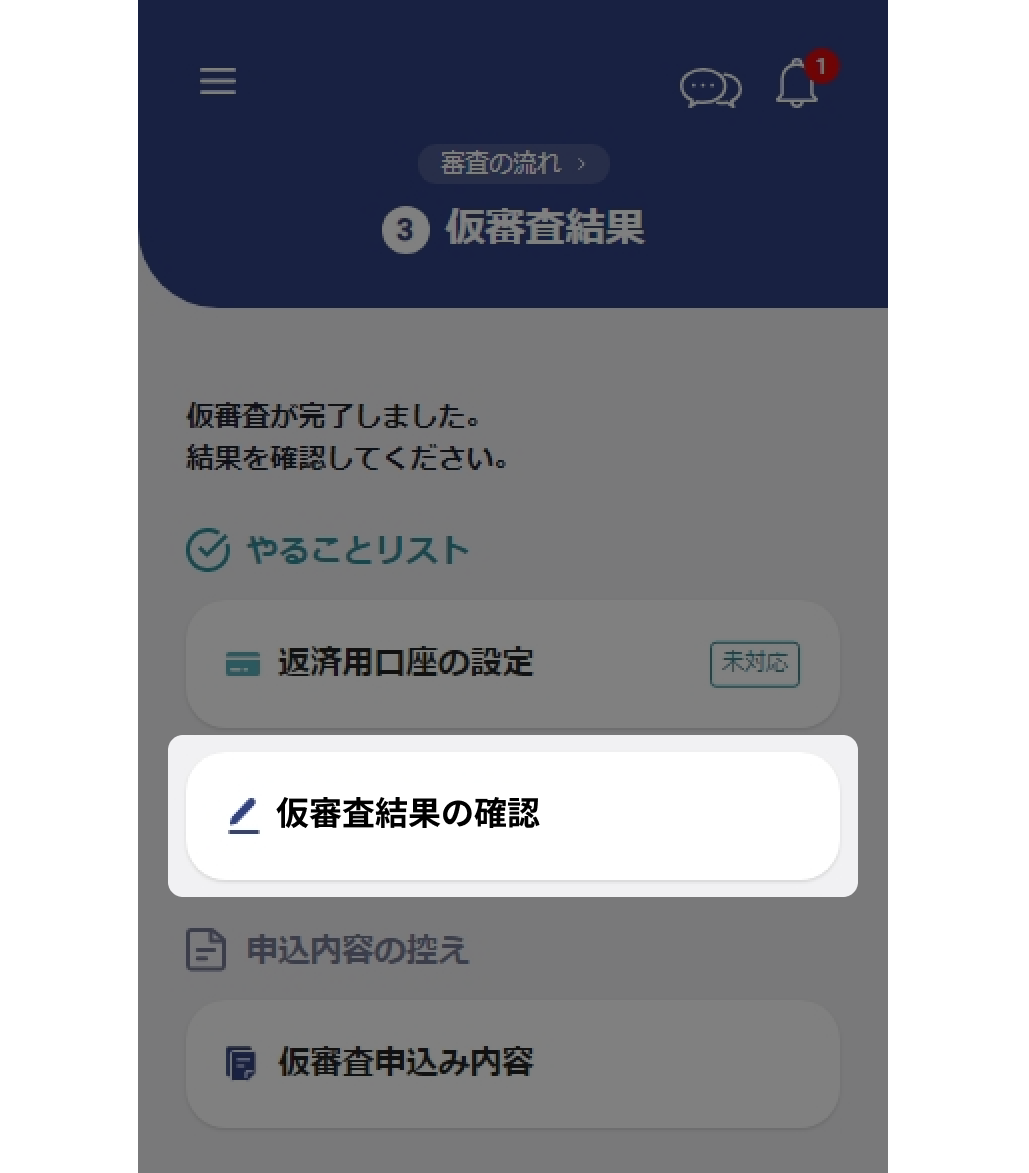Tap the 審査の流れ chip
The image size is (1029, 1173).
point(513,164)
